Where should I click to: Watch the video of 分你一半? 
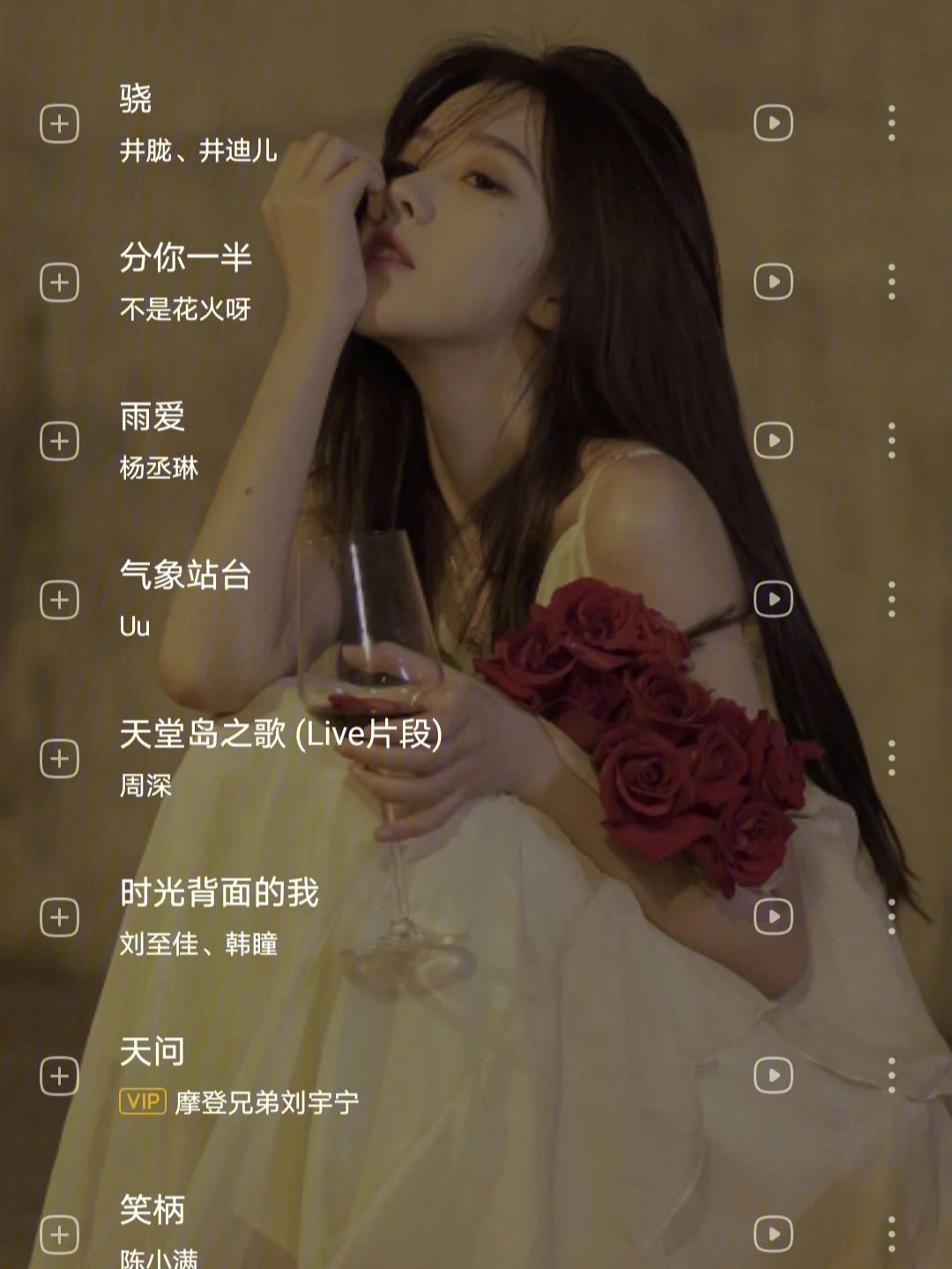click(x=773, y=282)
